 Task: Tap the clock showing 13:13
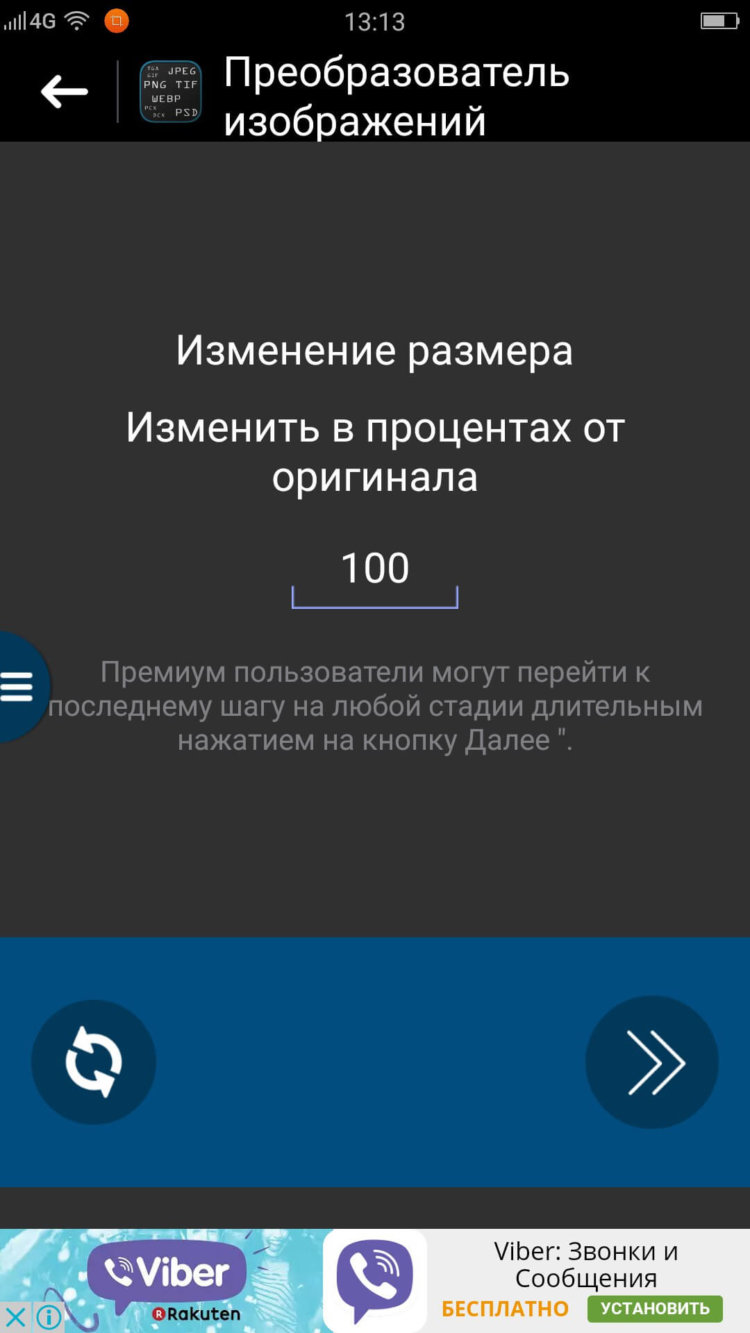pos(375,21)
